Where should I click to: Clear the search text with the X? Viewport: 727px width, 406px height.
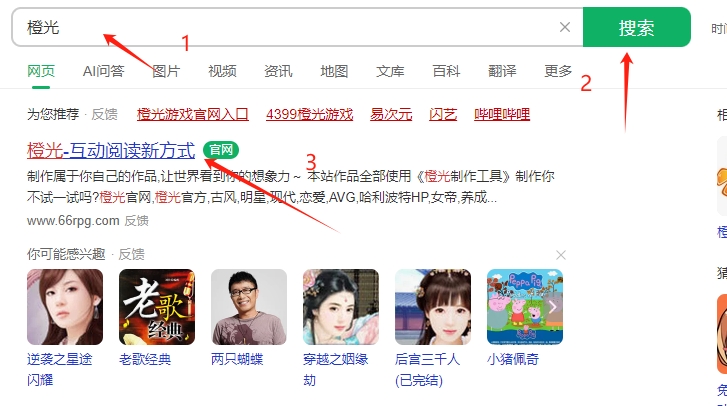click(x=564, y=27)
